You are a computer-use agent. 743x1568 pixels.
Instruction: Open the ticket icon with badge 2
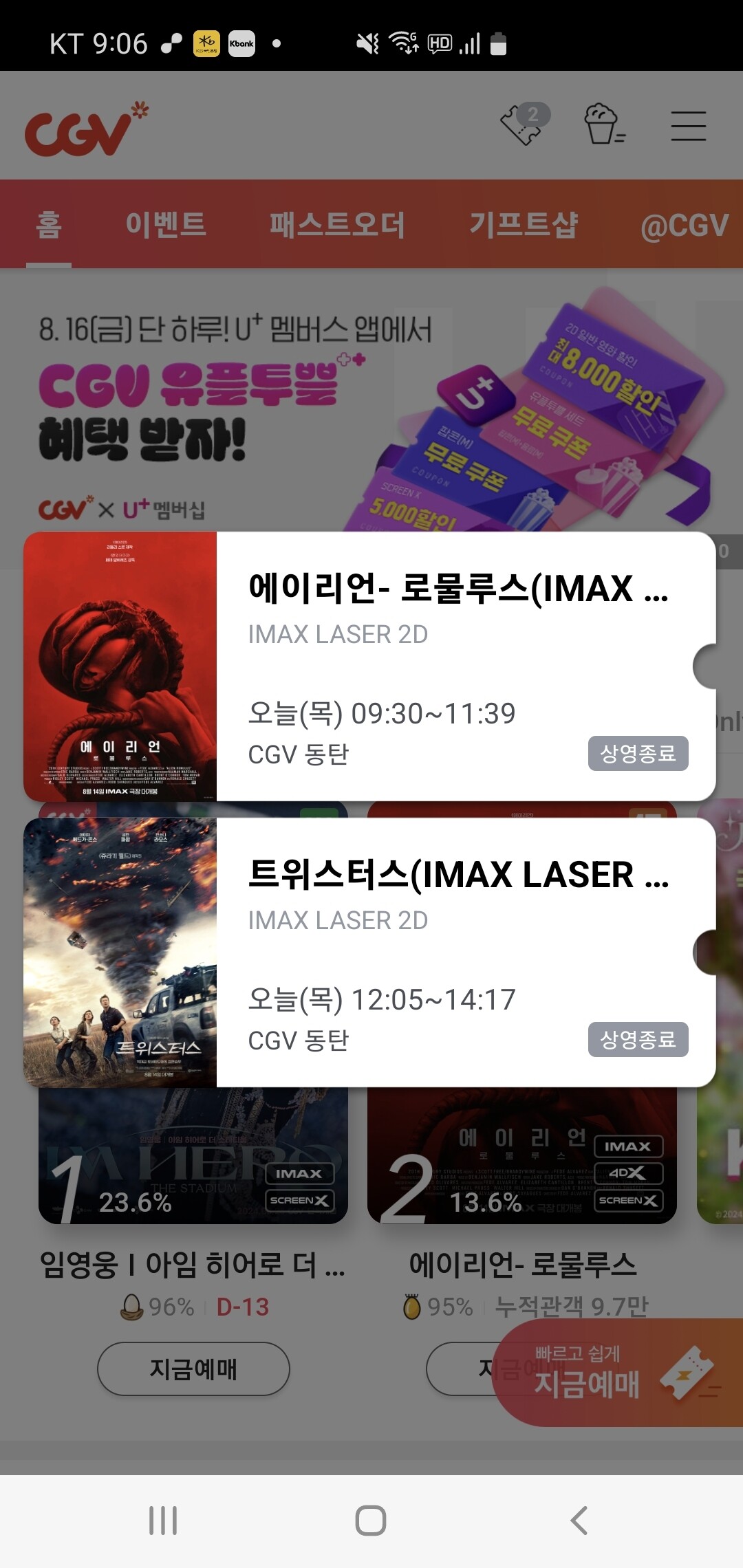[x=524, y=124]
